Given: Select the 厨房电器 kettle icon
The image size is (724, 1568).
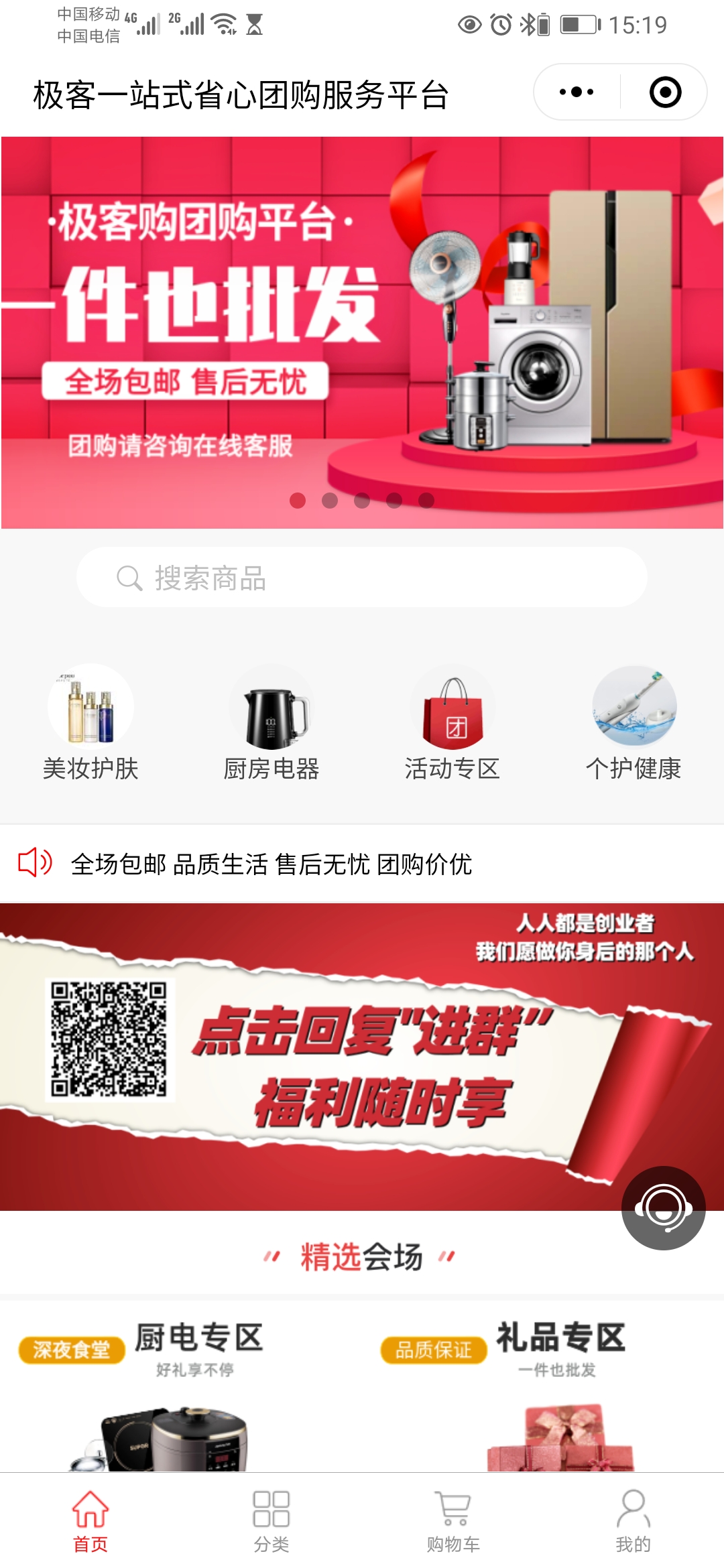Looking at the screenshot, I should coord(271,706).
